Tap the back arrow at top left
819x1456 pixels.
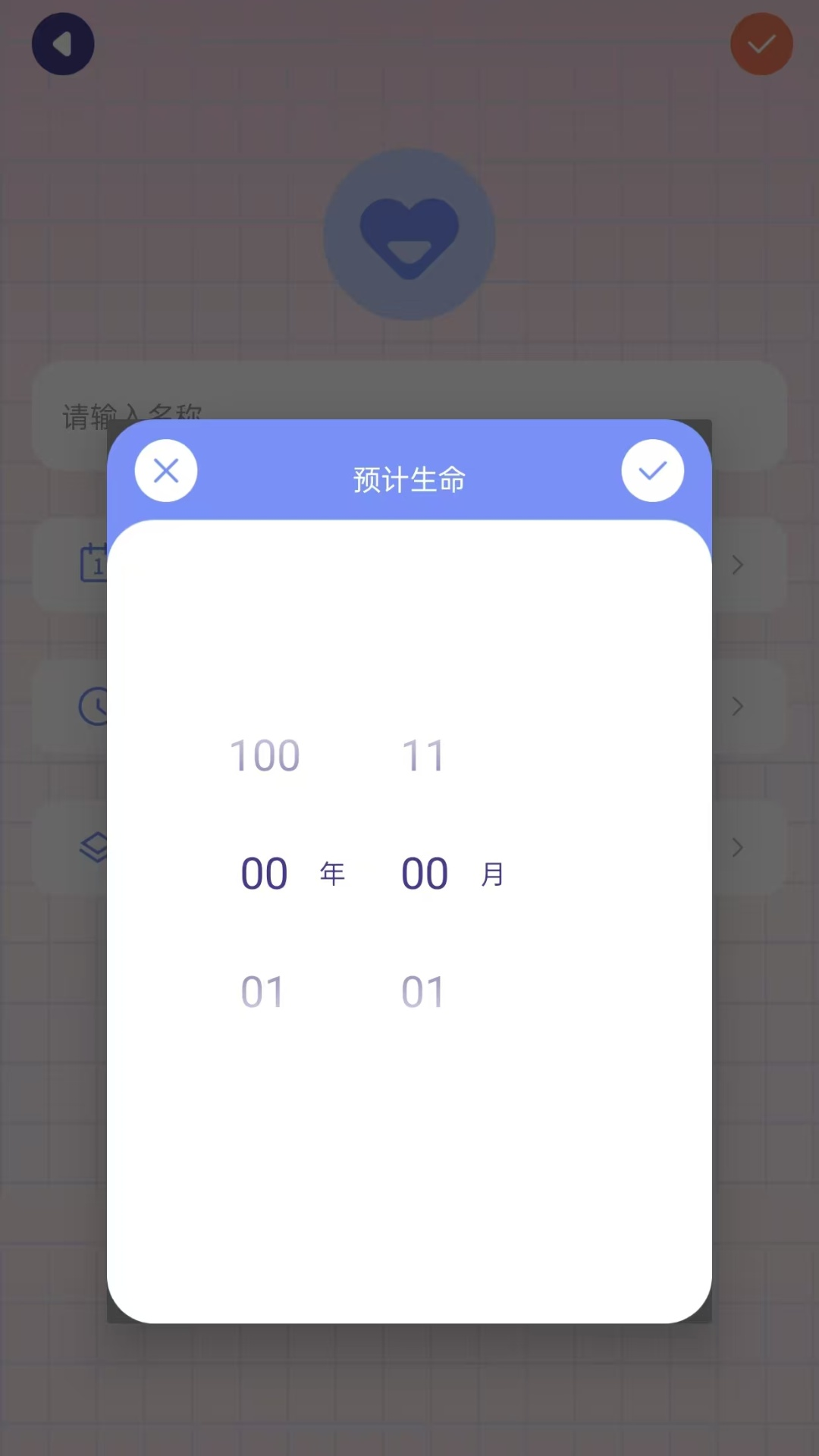pos(63,43)
